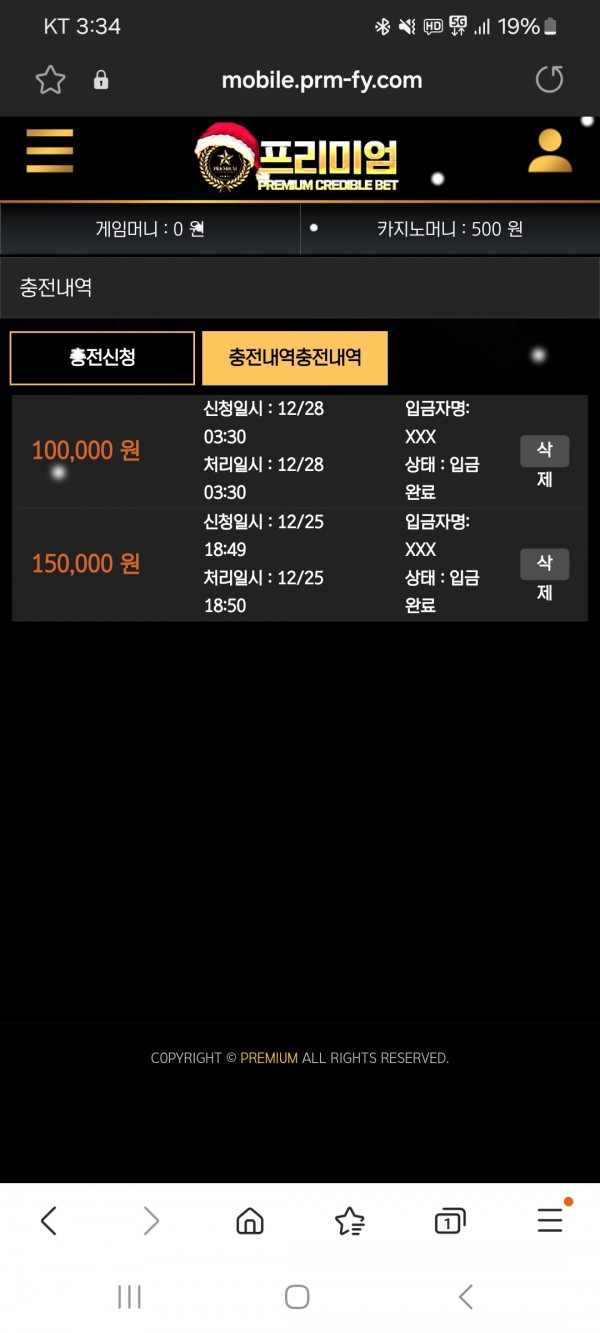Tap the mobile.prm-fy.com address bar
The height and width of the screenshot is (1333, 600).
coord(321,80)
